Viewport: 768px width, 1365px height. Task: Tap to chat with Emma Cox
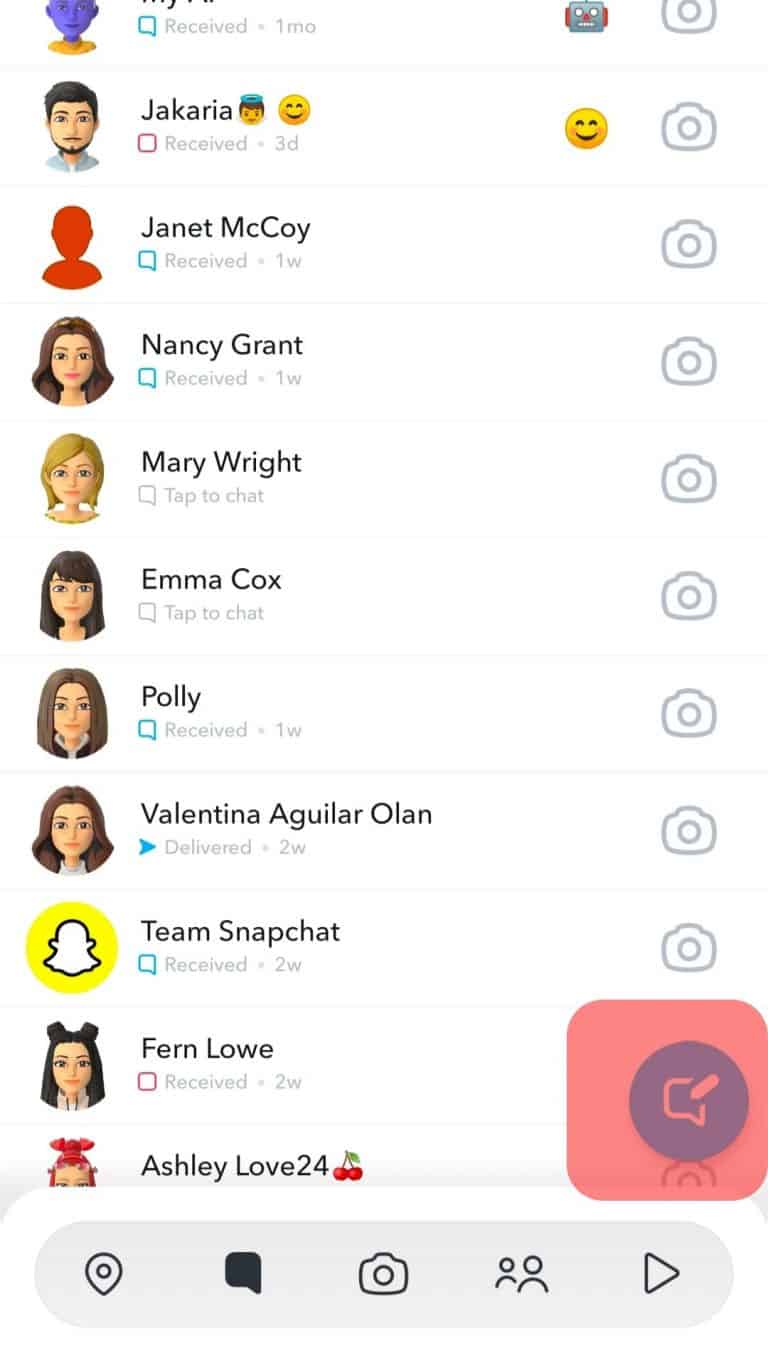(300, 595)
